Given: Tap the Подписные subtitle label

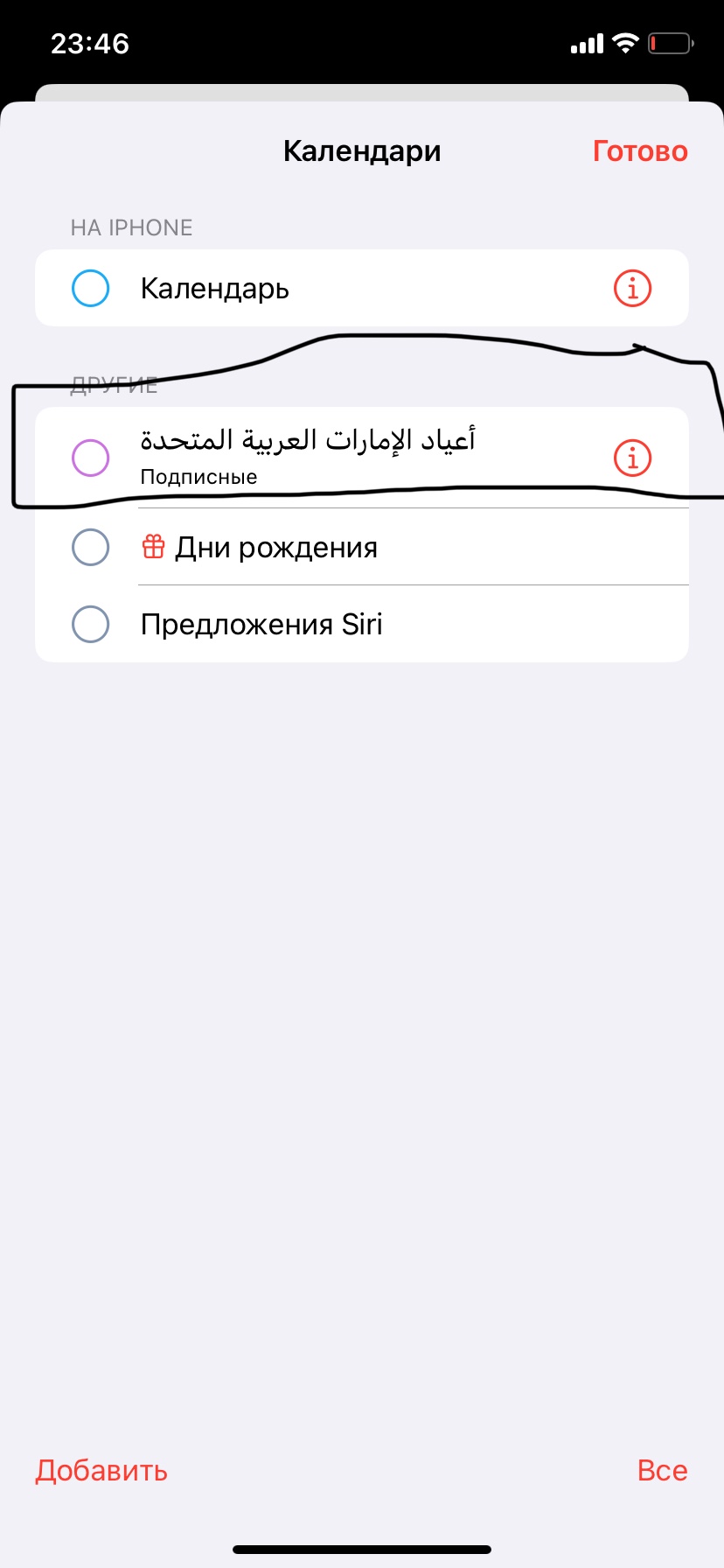Looking at the screenshot, I should pos(199,477).
